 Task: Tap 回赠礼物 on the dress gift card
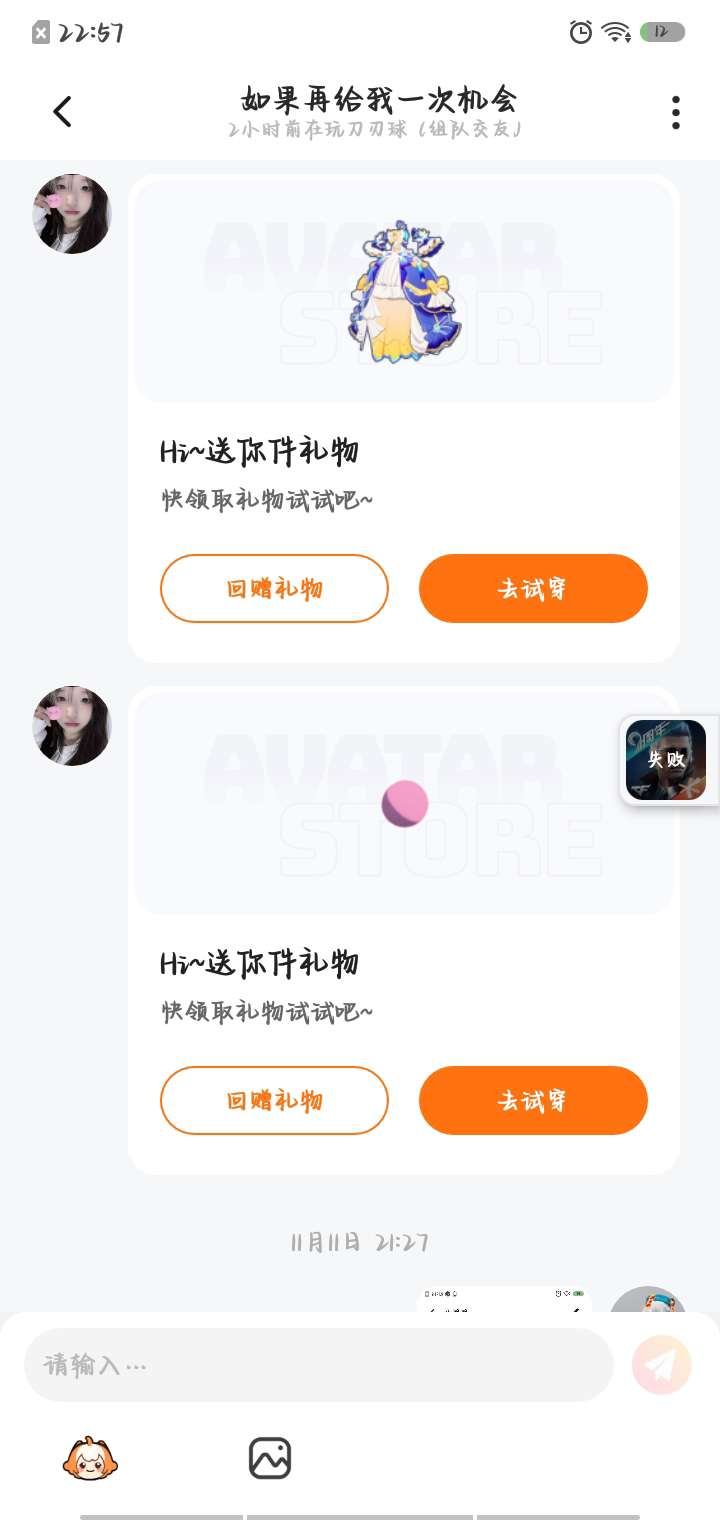coord(274,588)
